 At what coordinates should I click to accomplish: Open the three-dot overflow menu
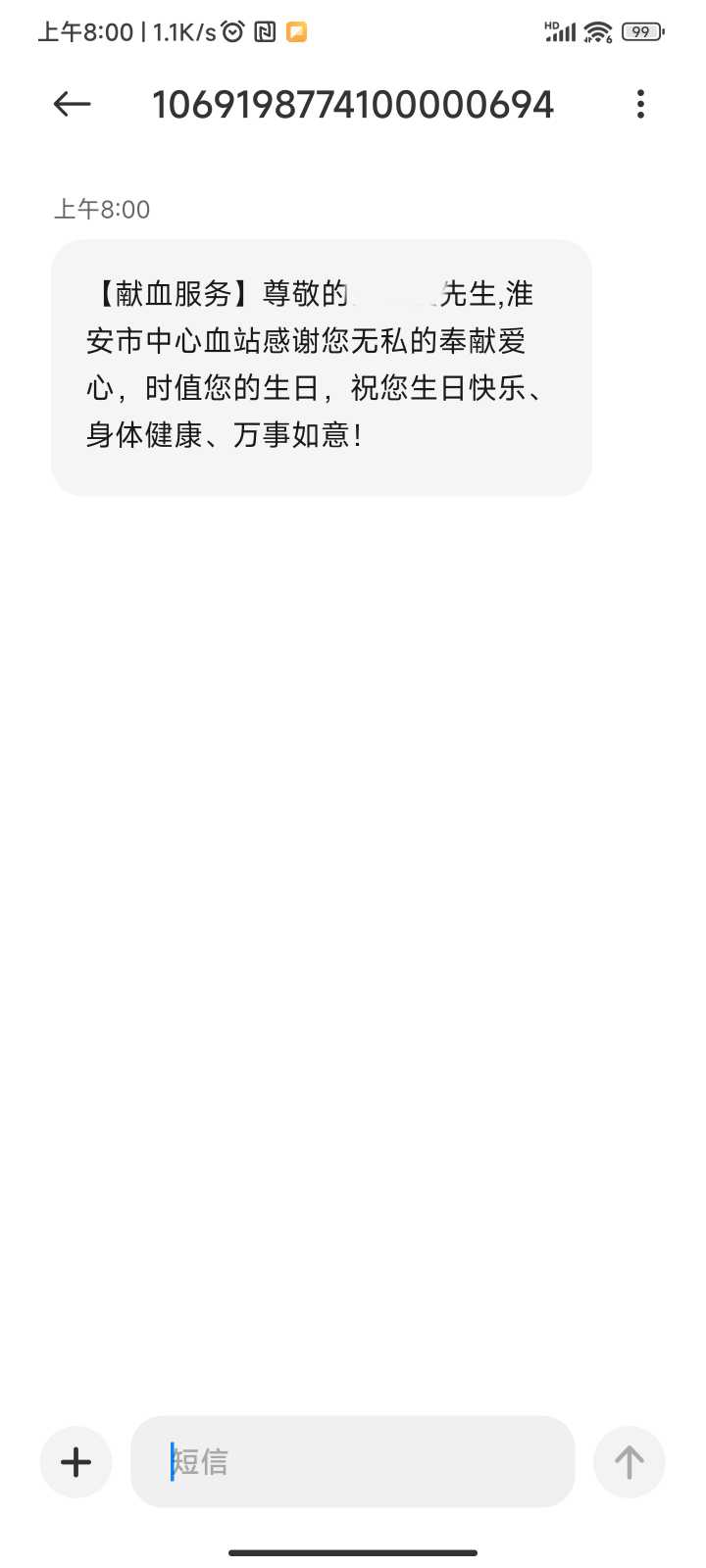point(640,104)
